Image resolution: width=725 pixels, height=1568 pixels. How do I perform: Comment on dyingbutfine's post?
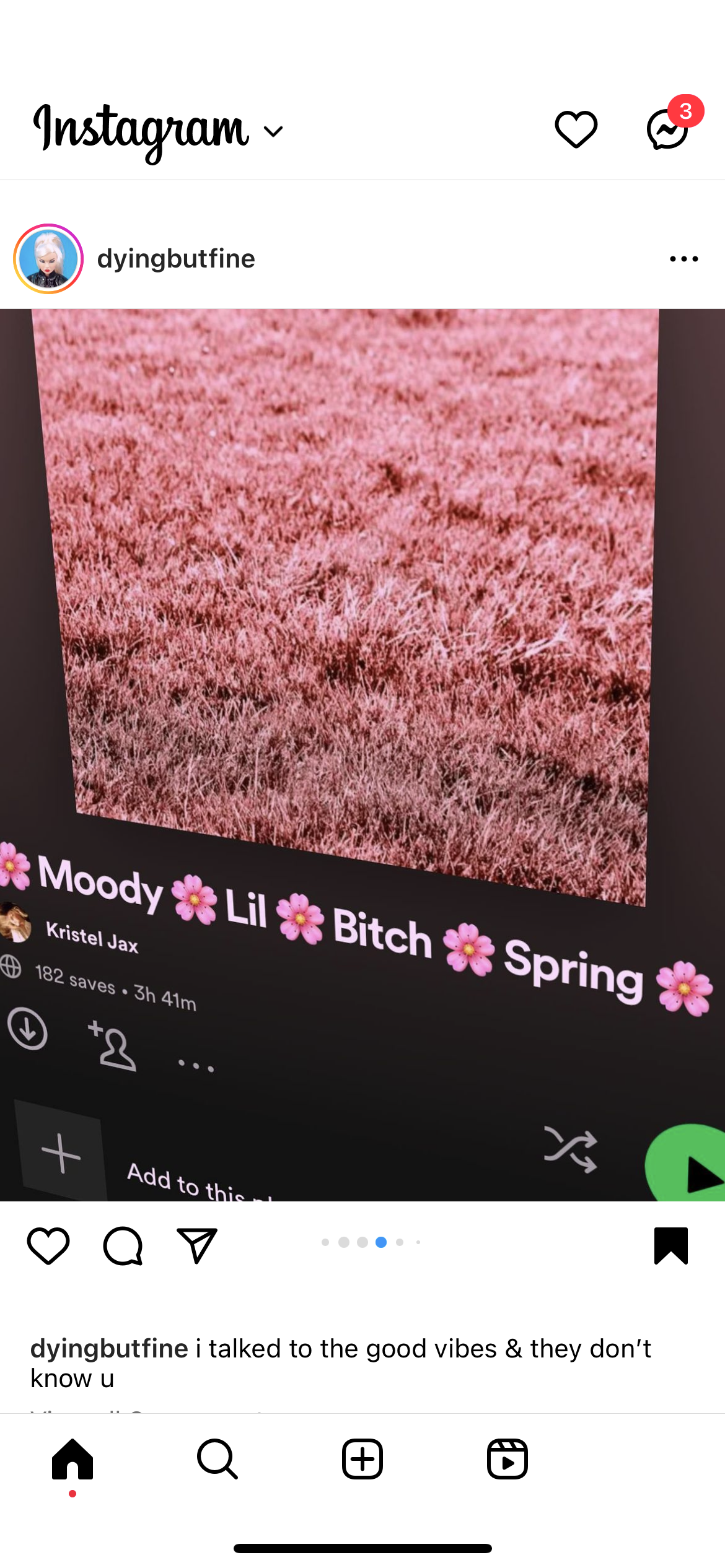point(123,1245)
